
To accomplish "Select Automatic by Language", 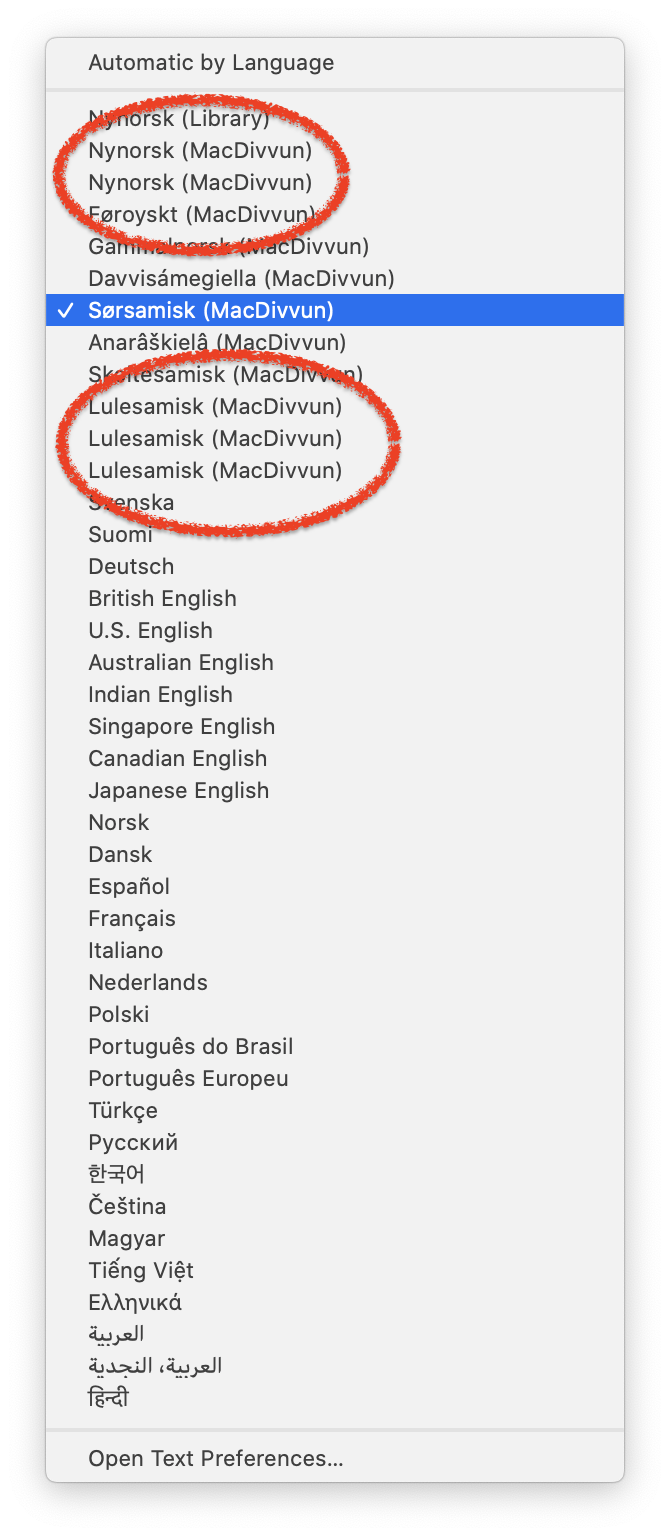I will point(211,63).
